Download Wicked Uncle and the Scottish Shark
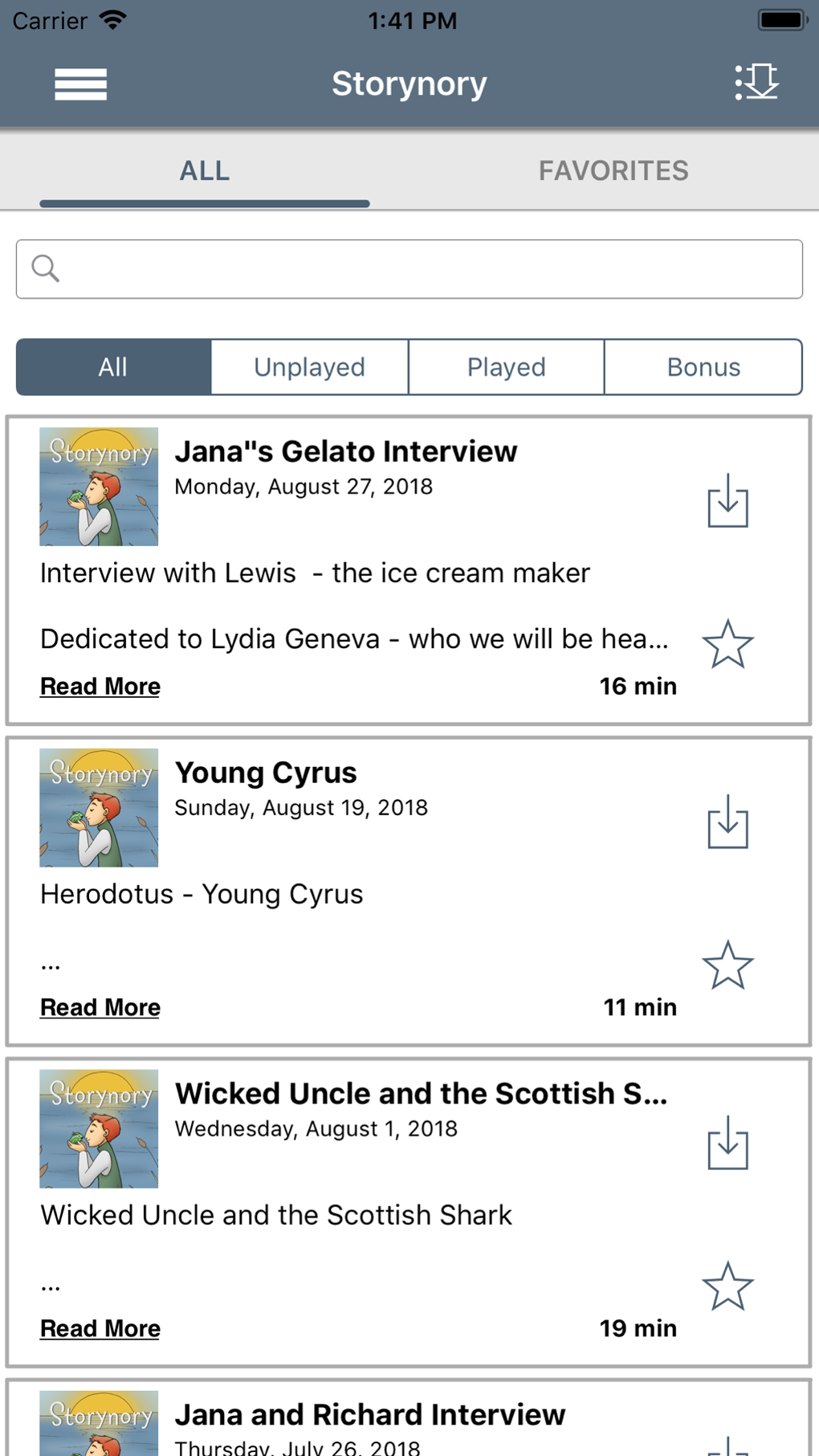 727,1144
